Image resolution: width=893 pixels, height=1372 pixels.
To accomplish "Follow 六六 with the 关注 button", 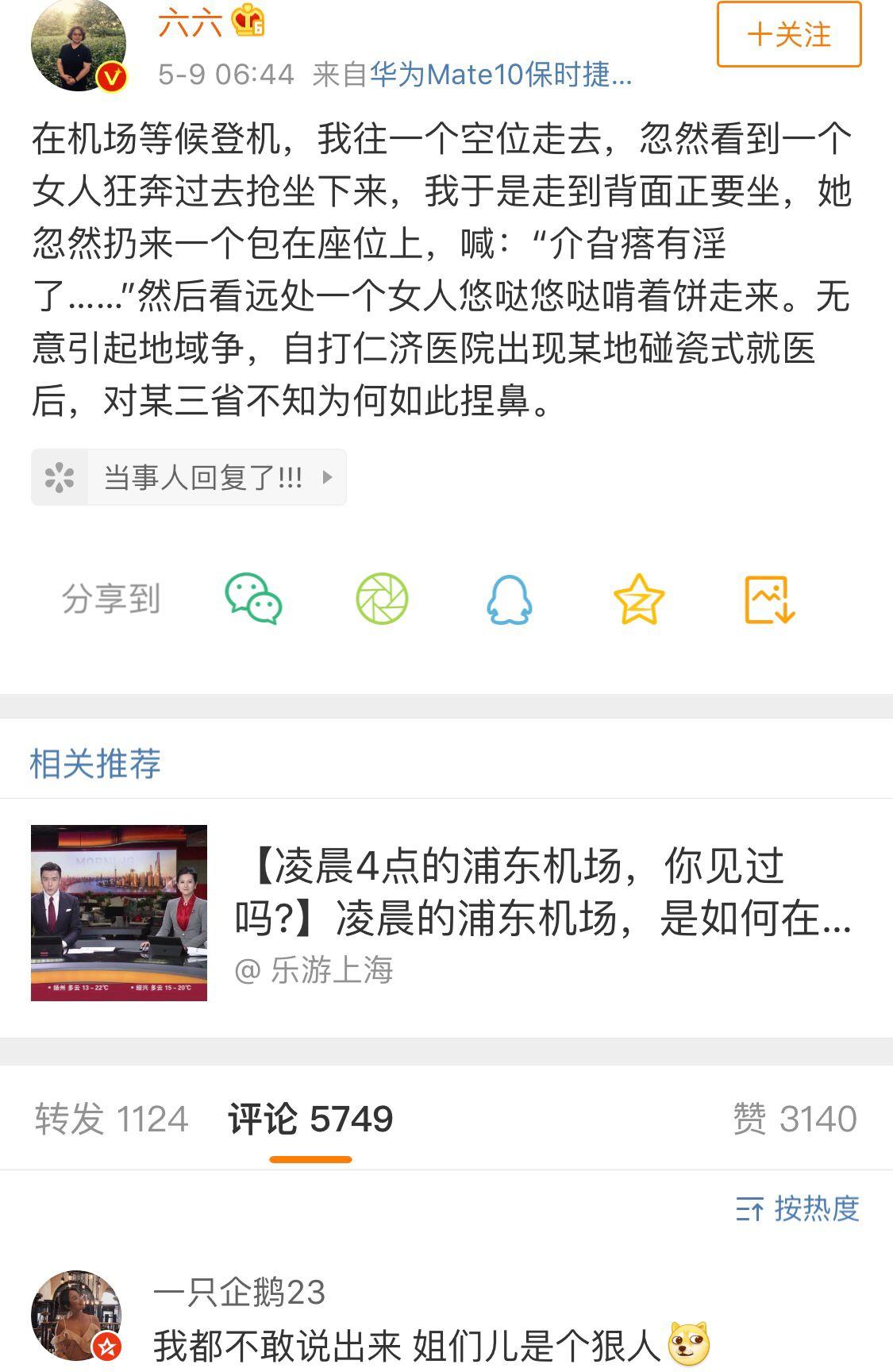I will (x=788, y=35).
